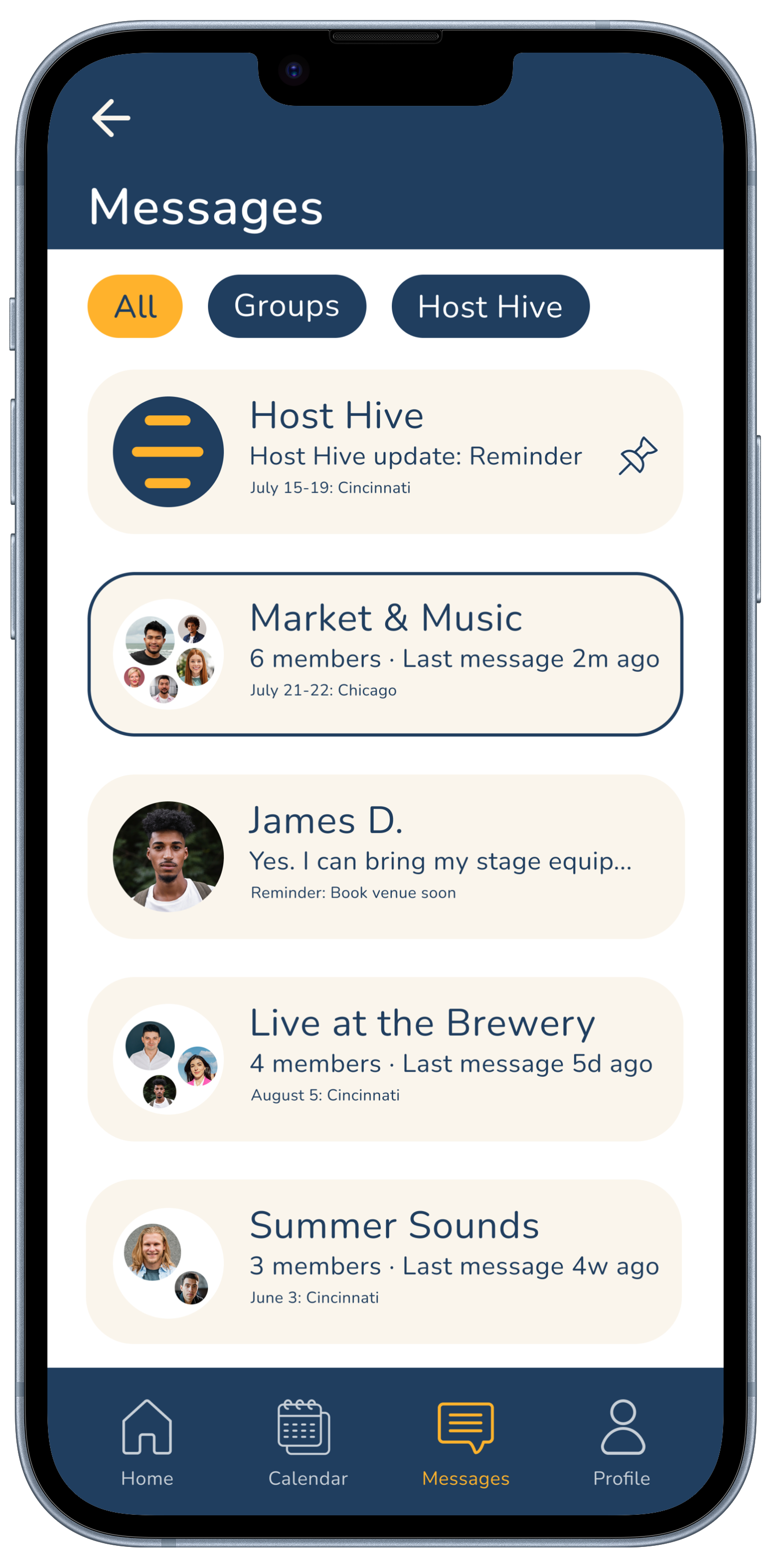
Task: Open the Market & Music group chat
Action: (x=385, y=654)
